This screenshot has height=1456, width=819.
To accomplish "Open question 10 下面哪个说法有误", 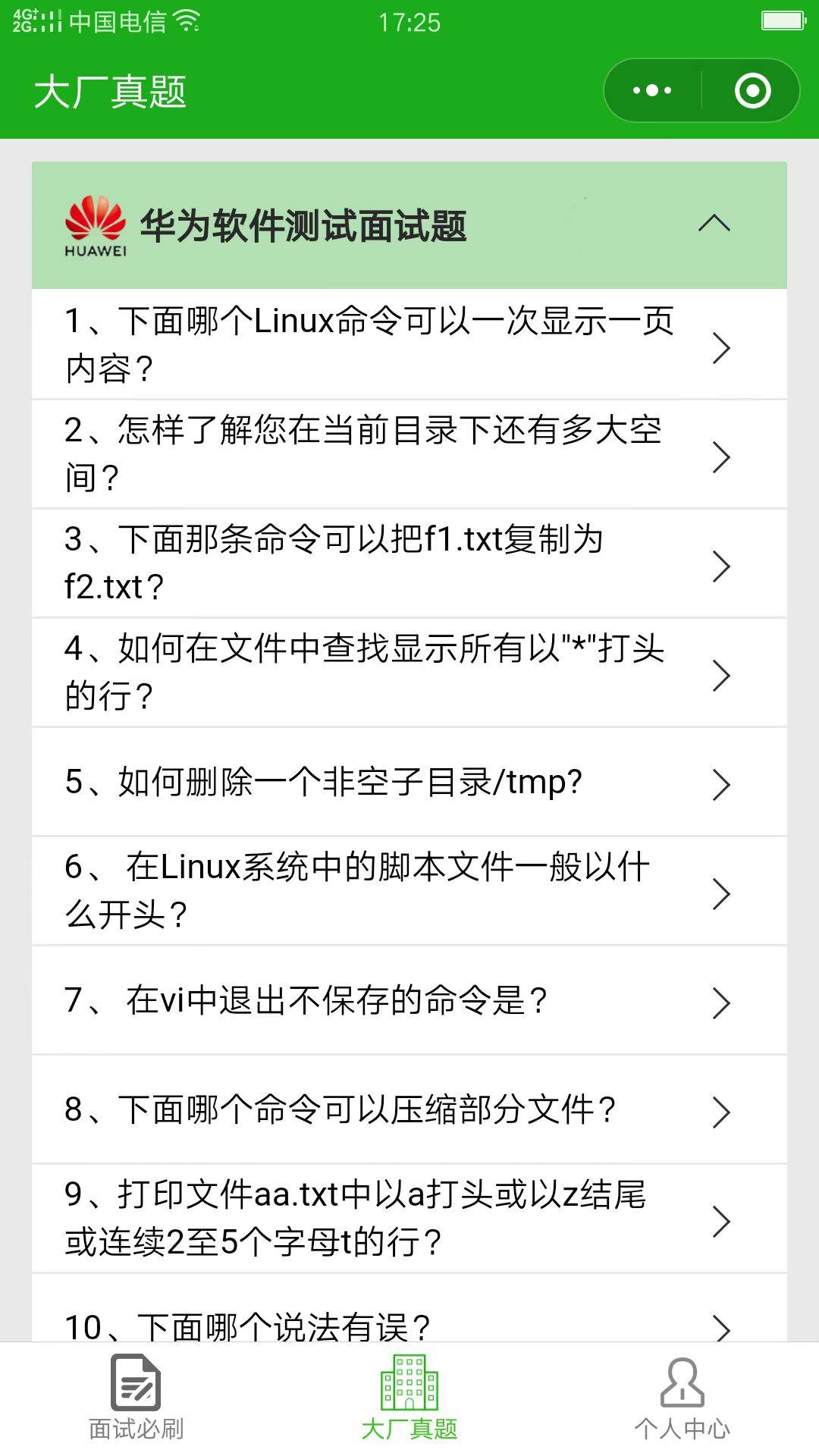I will (x=409, y=1308).
